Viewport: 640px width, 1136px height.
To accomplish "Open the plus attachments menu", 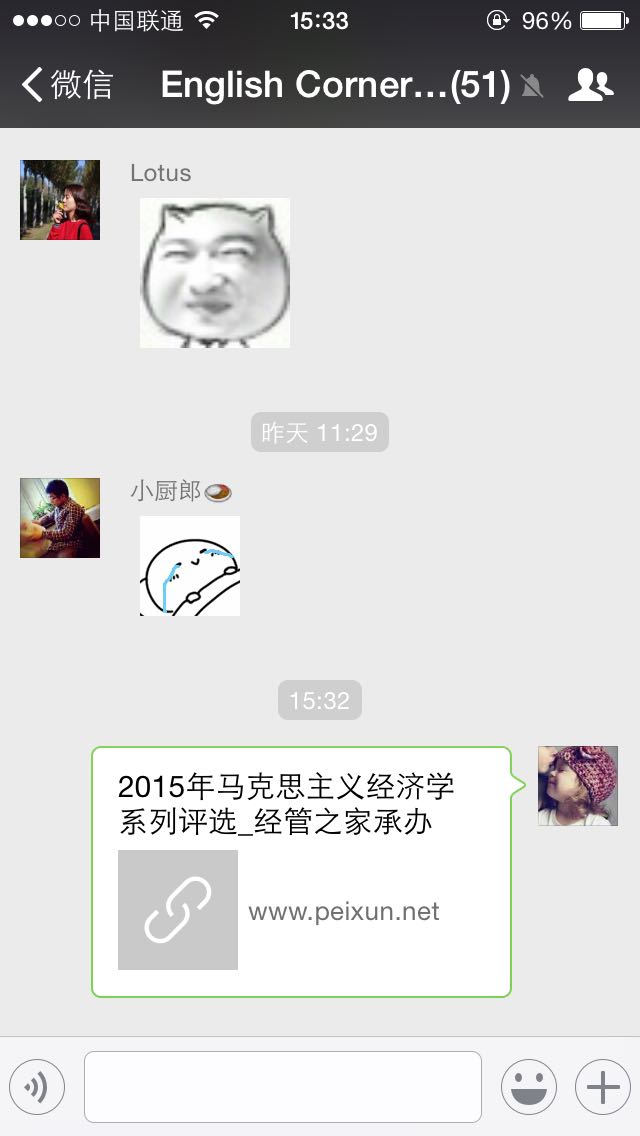I will [602, 1087].
